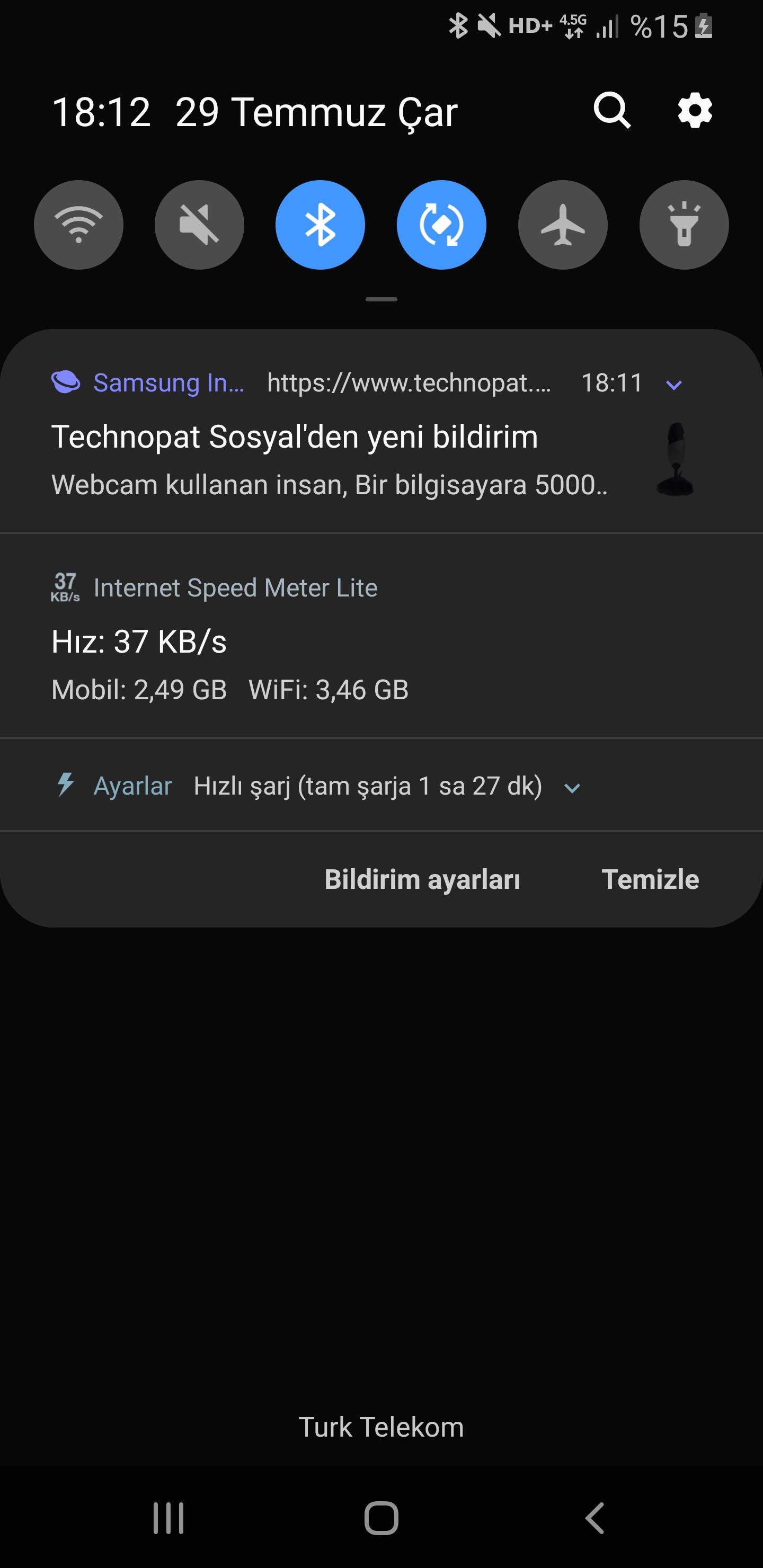Open the quick panel search
Image resolution: width=763 pixels, height=1568 pixels.
click(611, 111)
